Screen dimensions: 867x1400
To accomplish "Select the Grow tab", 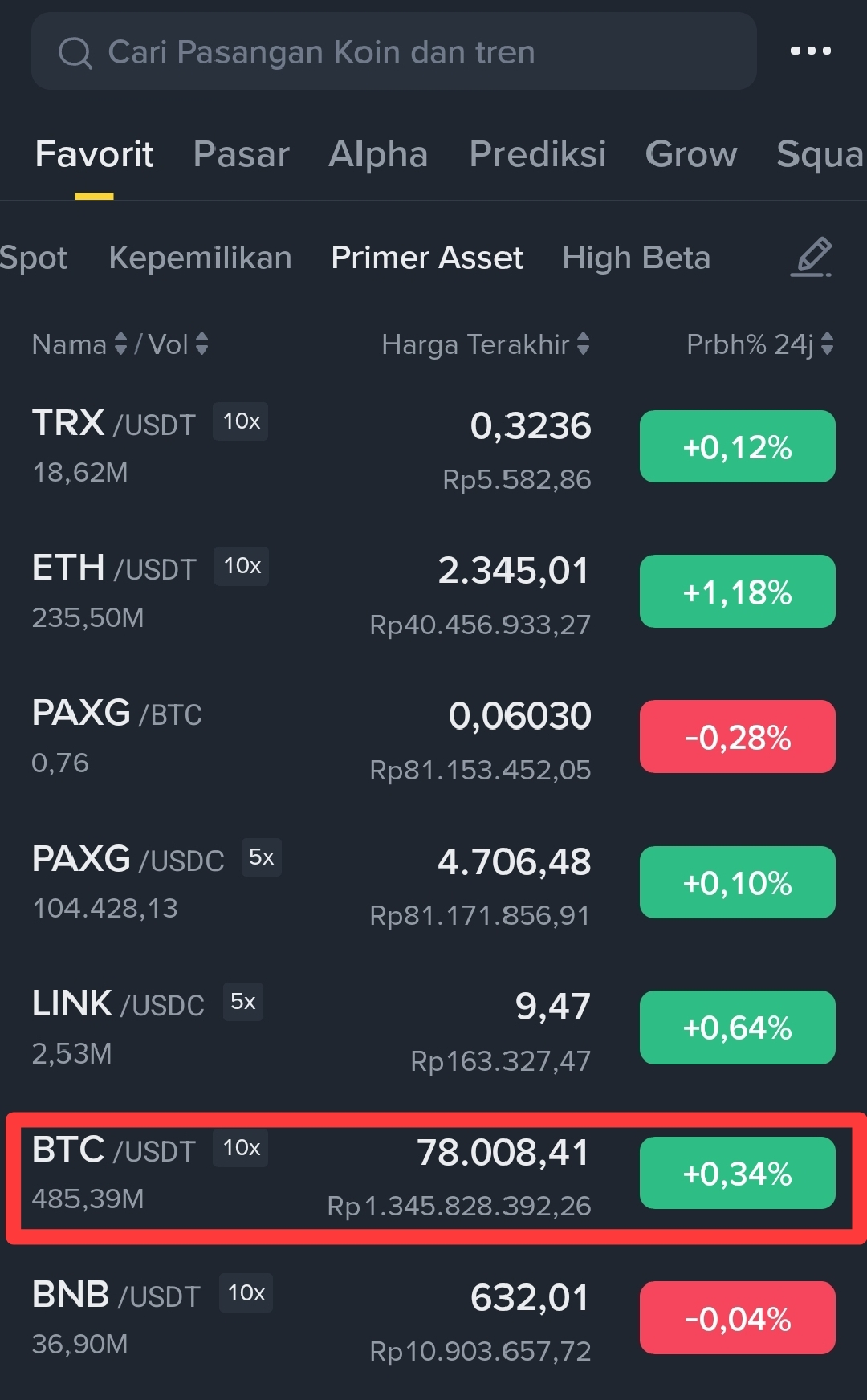I will [690, 154].
